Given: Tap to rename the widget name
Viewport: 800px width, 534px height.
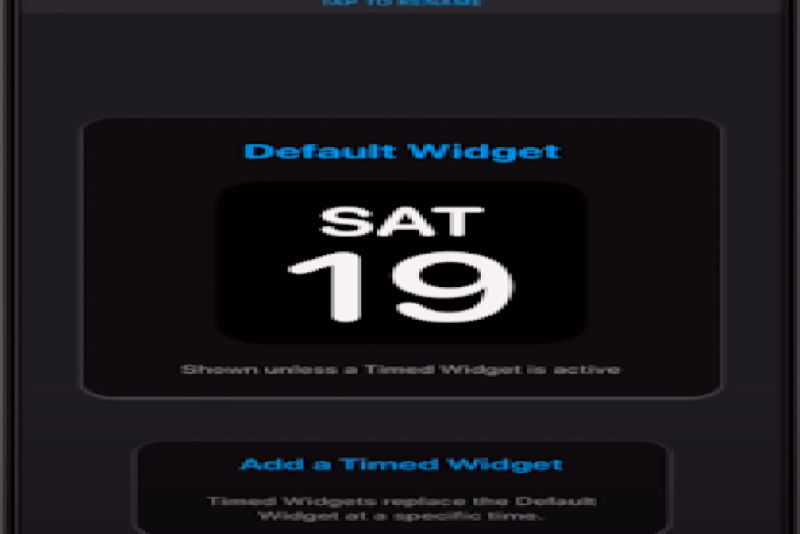Looking at the screenshot, I should pos(401,3).
